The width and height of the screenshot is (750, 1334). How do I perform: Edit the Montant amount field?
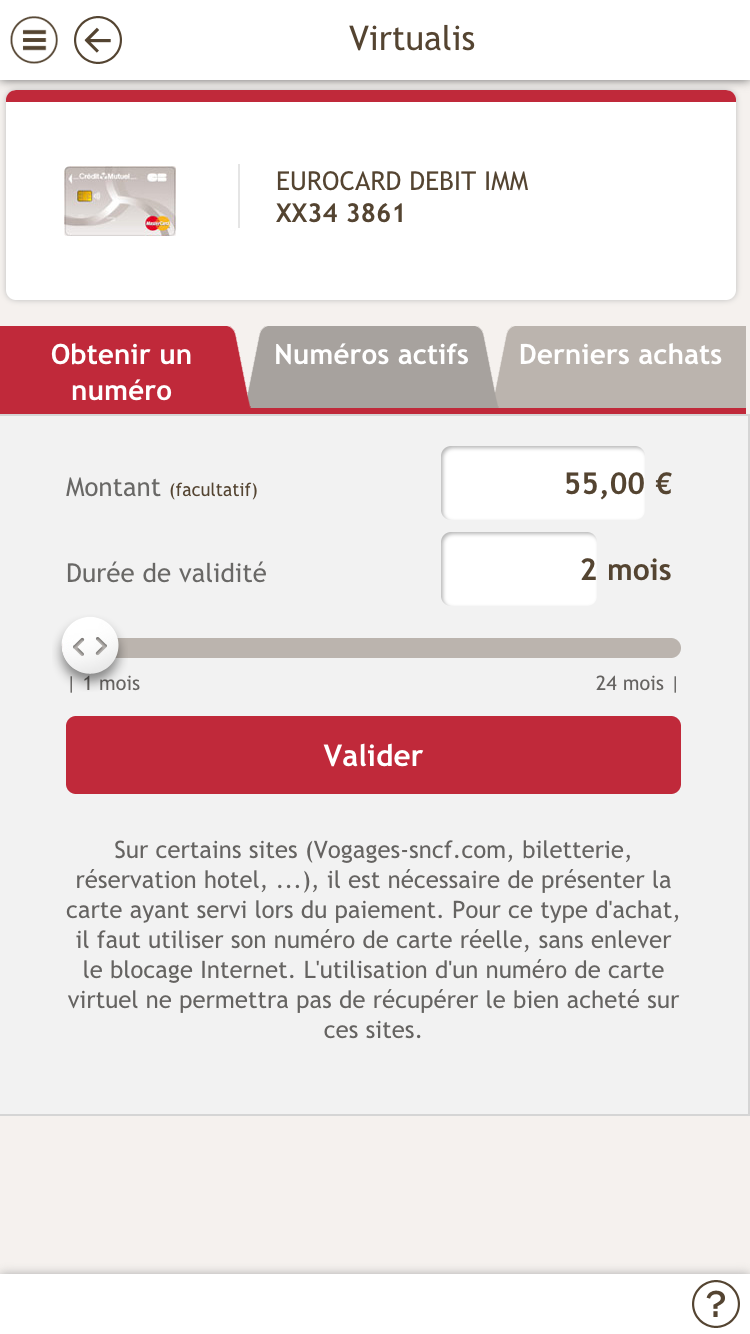[x=543, y=484]
